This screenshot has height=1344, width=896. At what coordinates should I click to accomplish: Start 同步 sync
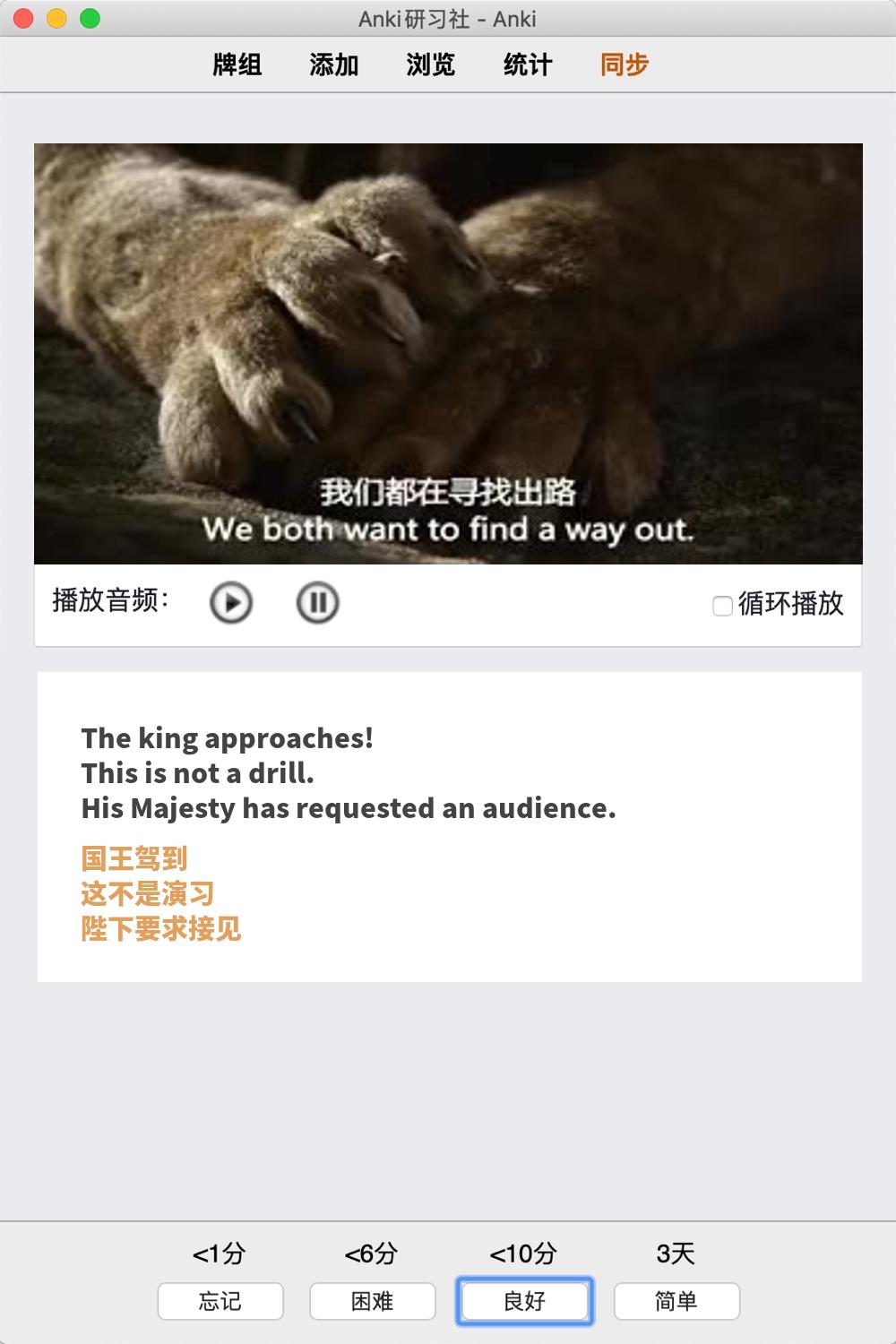tap(625, 65)
